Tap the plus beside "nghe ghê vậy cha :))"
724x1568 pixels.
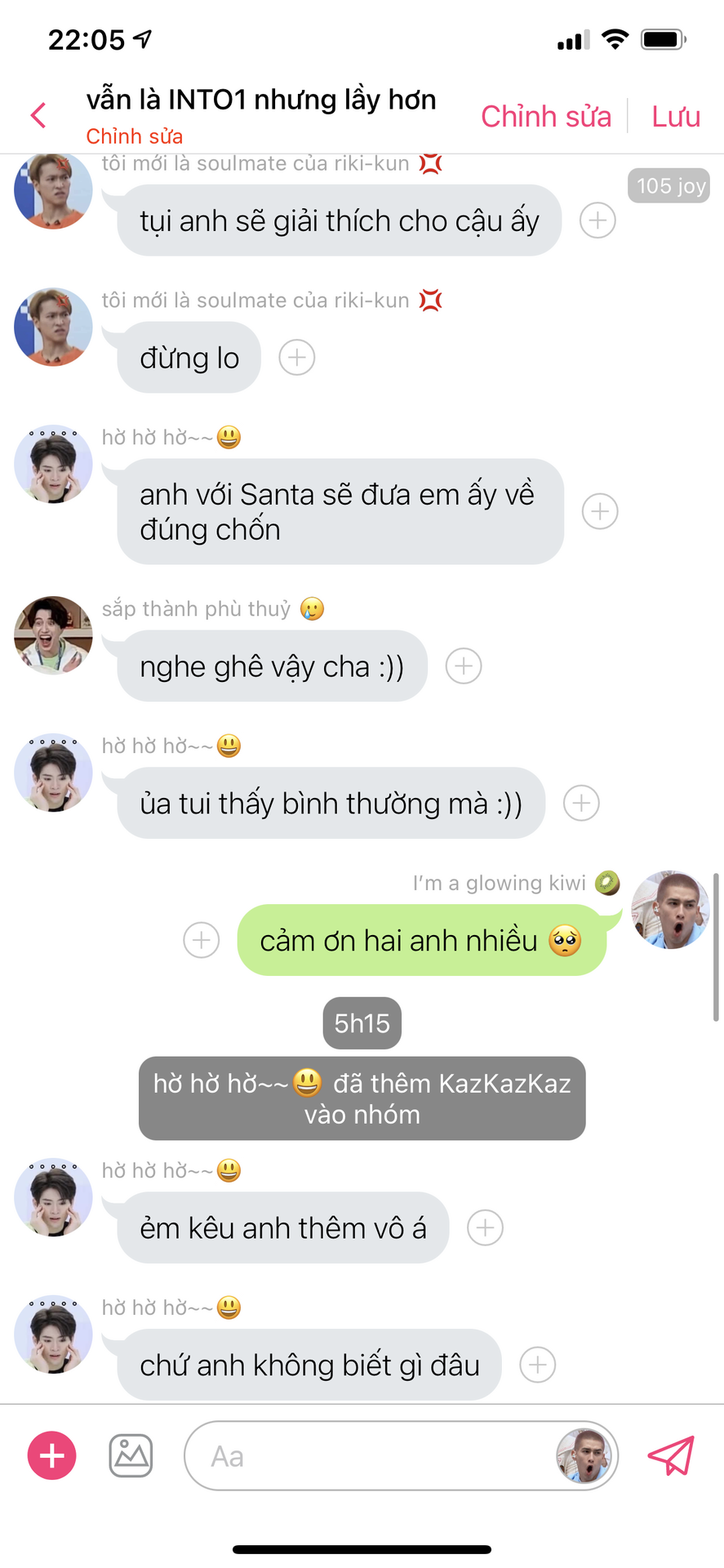464,666
